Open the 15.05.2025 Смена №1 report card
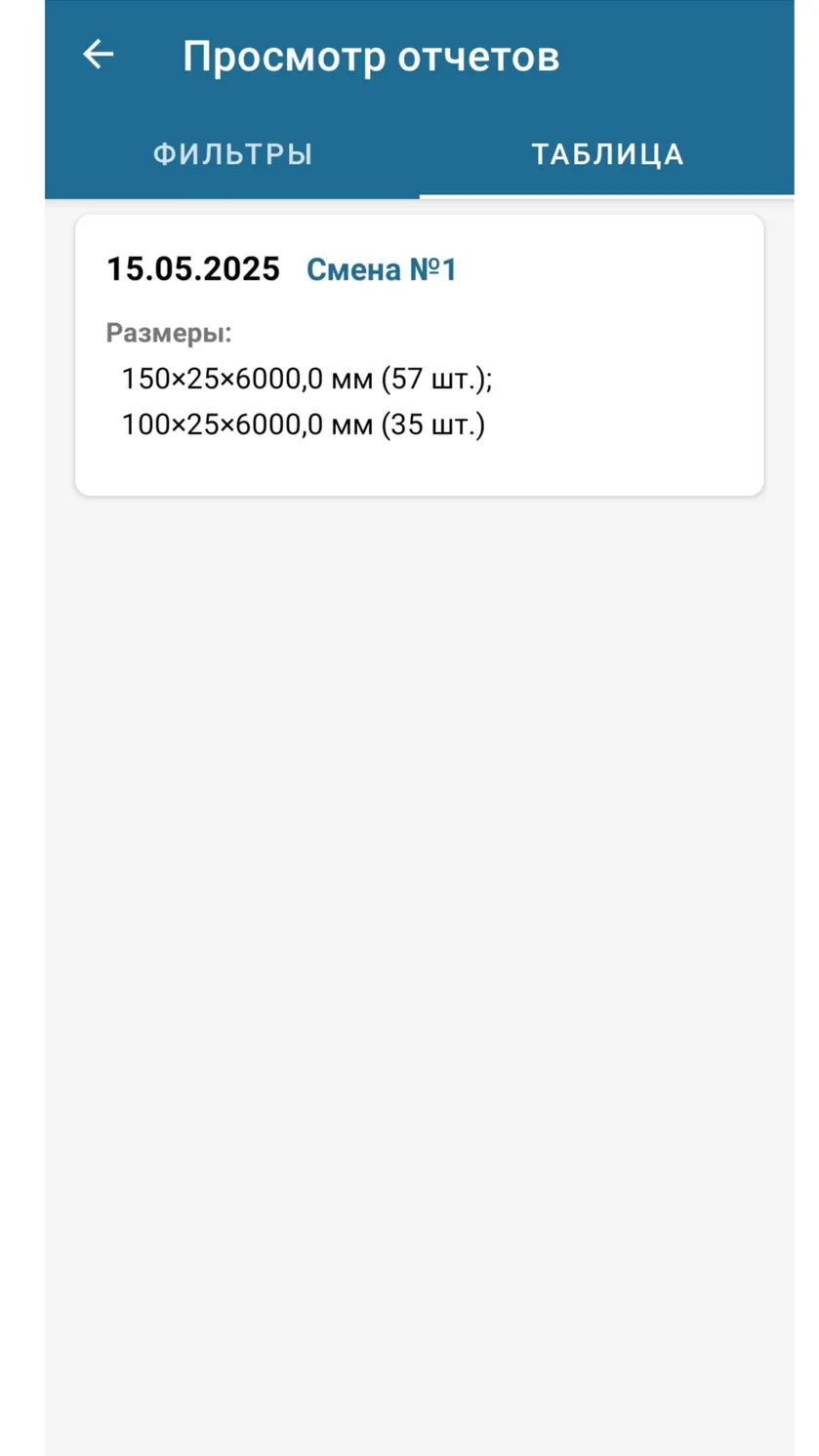 click(419, 355)
